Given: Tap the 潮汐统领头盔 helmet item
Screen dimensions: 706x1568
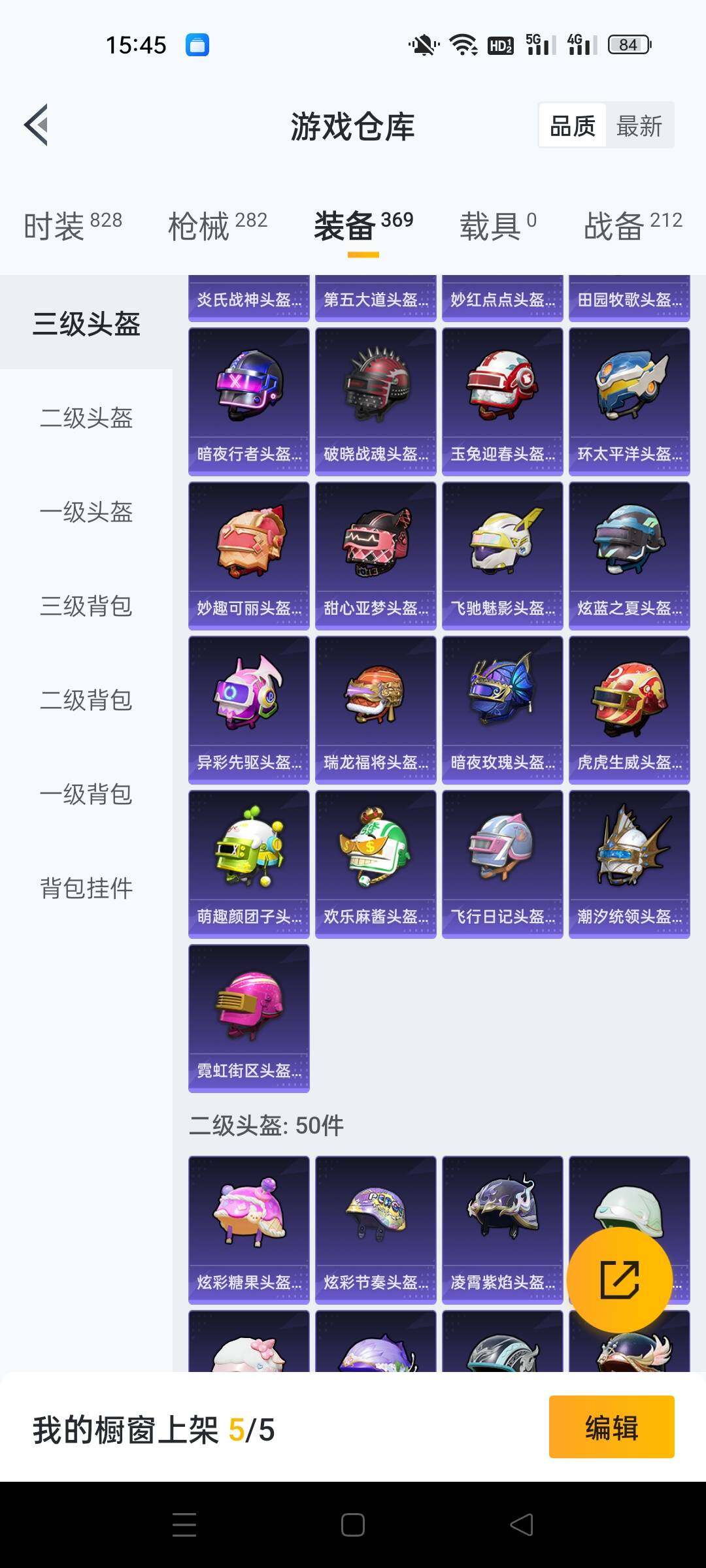Looking at the screenshot, I should click(629, 863).
